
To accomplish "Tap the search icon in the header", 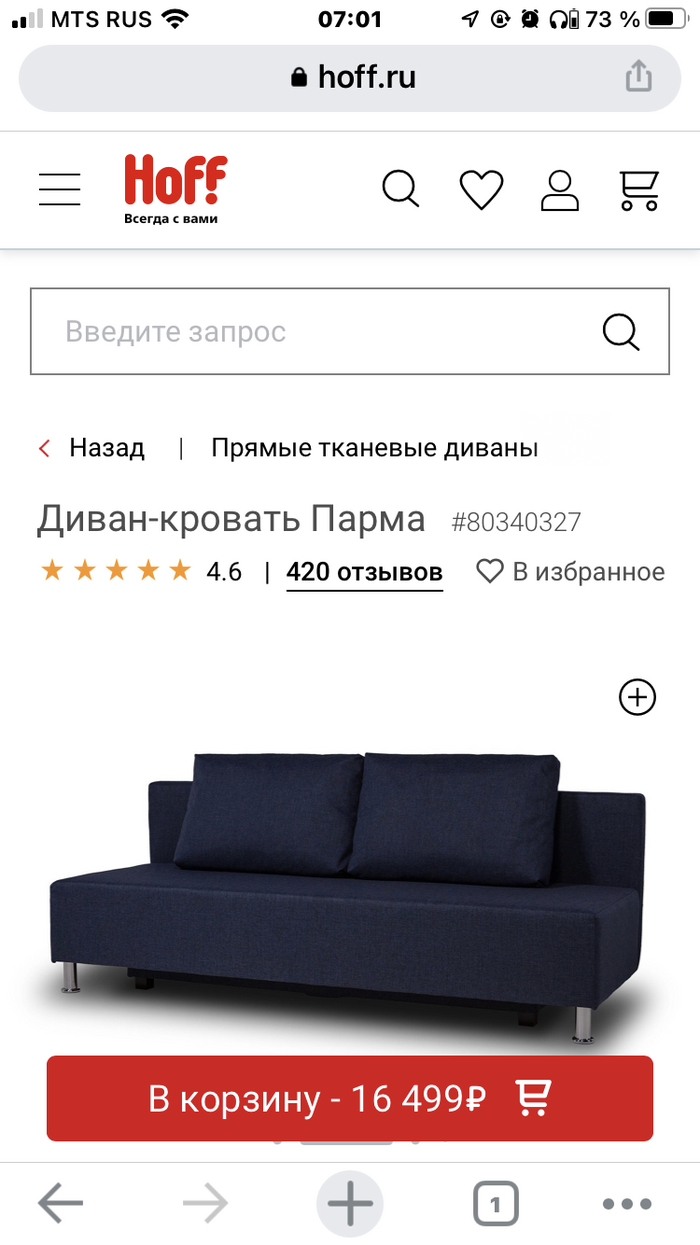I will point(401,189).
